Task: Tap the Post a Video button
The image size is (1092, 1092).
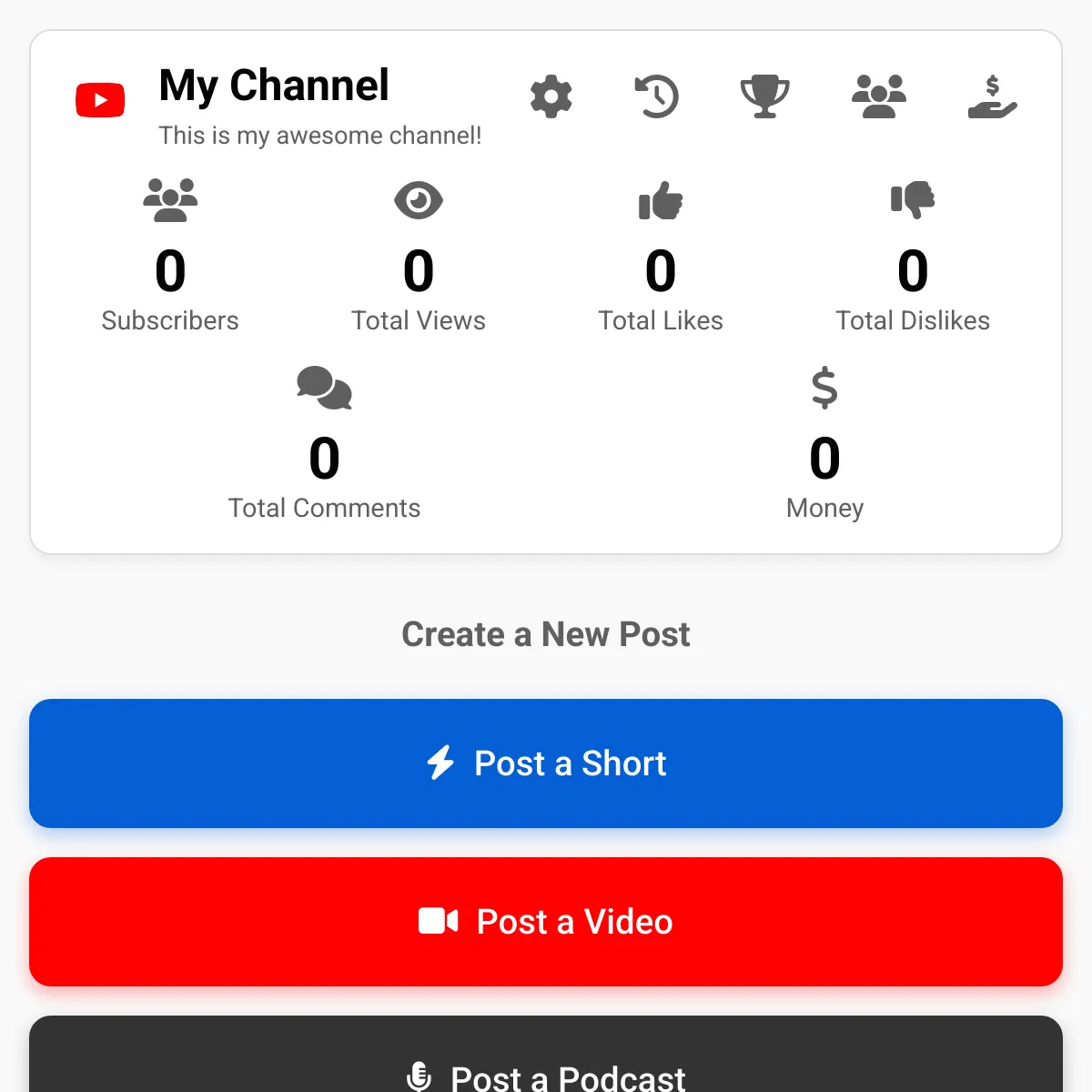Action: point(546,922)
